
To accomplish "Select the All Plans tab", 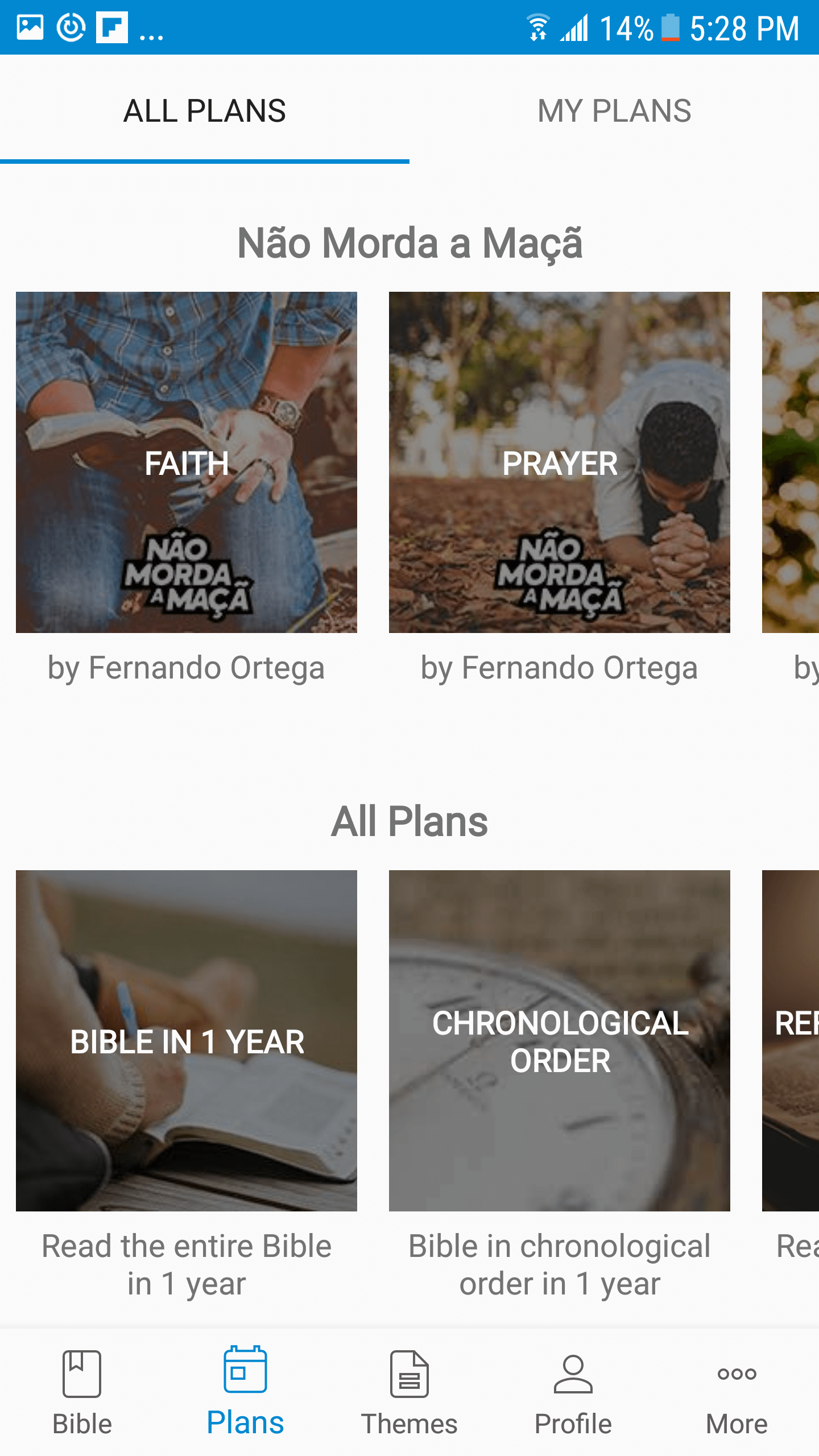I will click(205, 110).
